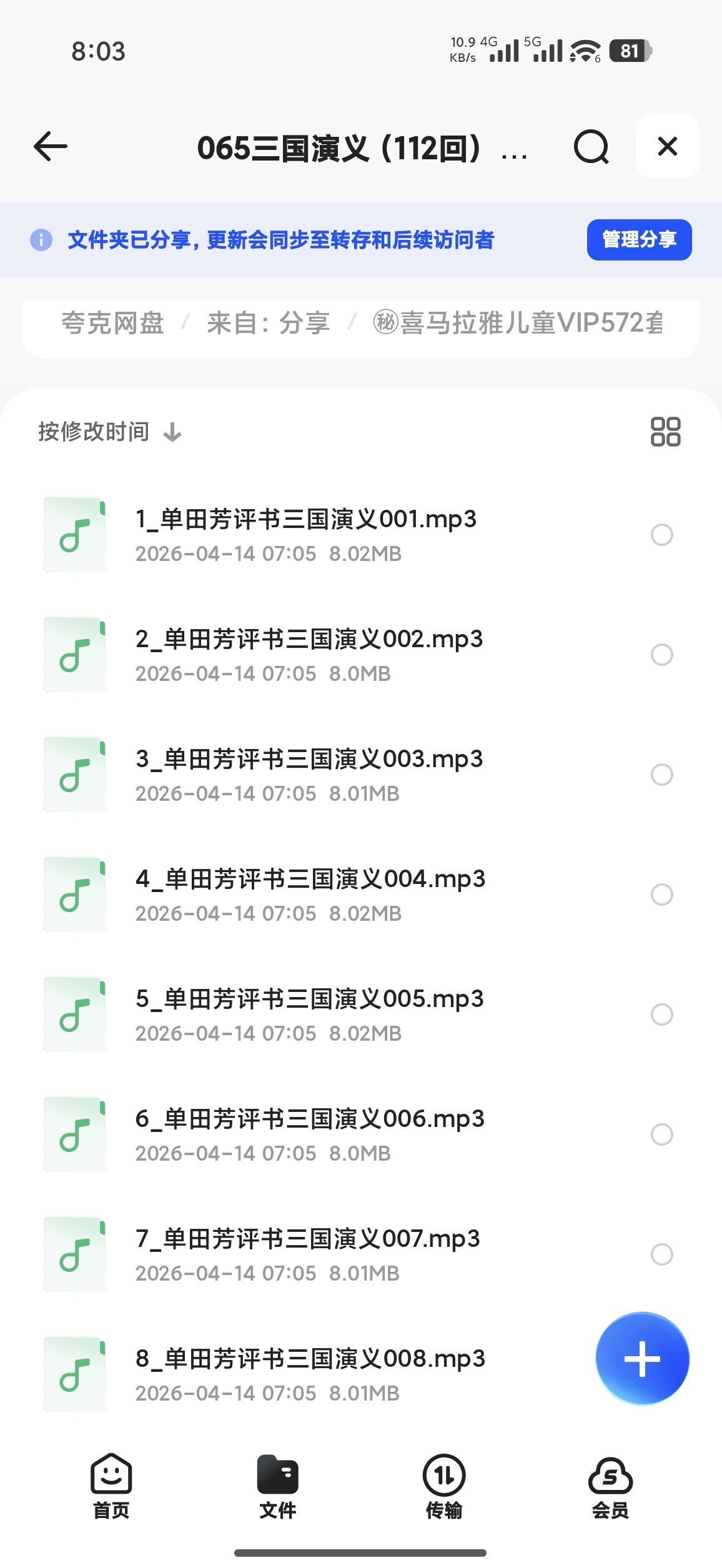Open the 文件 tab
The width and height of the screenshot is (722, 1568).
(x=277, y=1487)
